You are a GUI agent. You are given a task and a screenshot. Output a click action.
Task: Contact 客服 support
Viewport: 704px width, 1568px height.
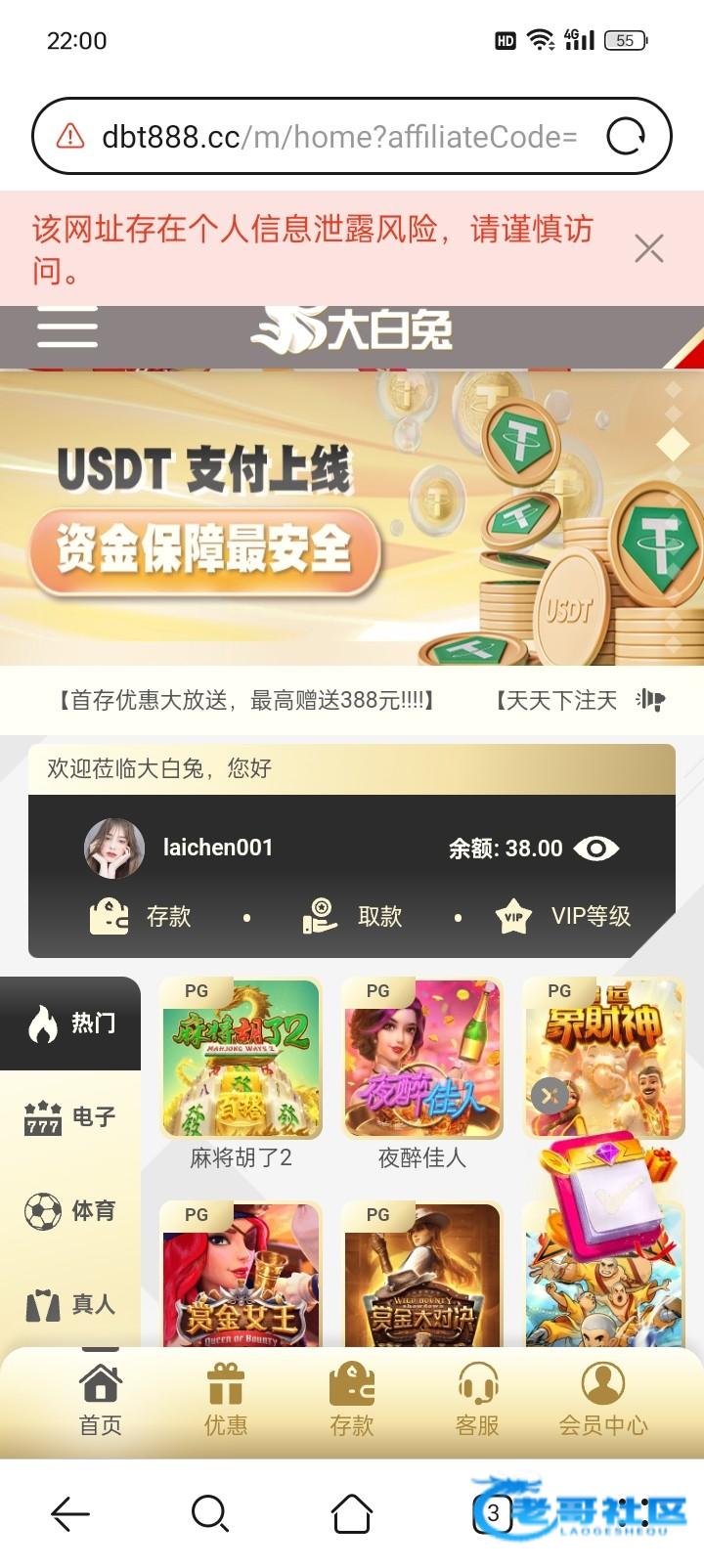pos(477,1400)
